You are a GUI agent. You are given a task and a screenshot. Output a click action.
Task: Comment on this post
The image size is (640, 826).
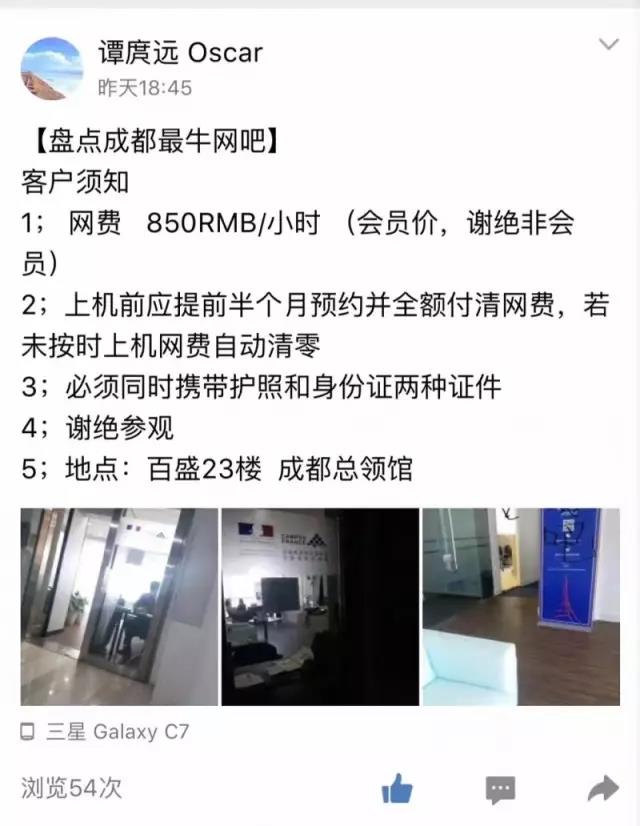coord(500,790)
